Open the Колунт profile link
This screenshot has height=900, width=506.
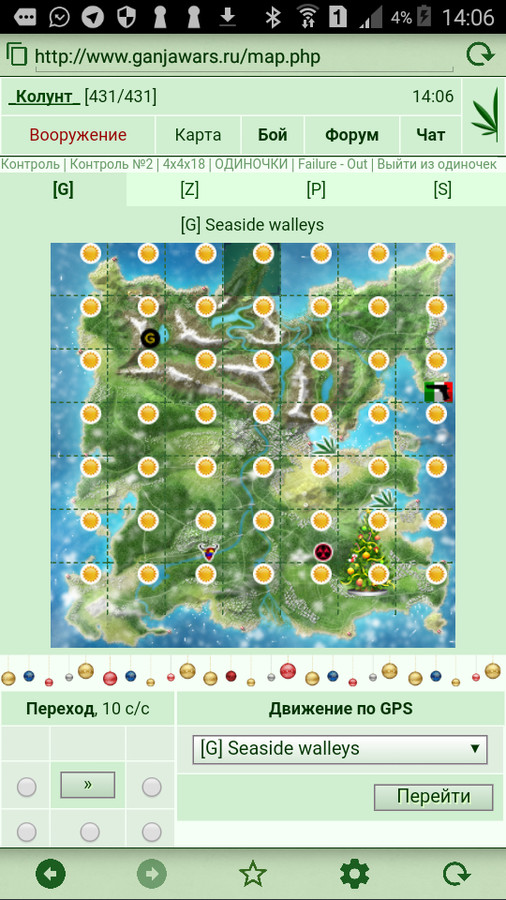click(44, 96)
